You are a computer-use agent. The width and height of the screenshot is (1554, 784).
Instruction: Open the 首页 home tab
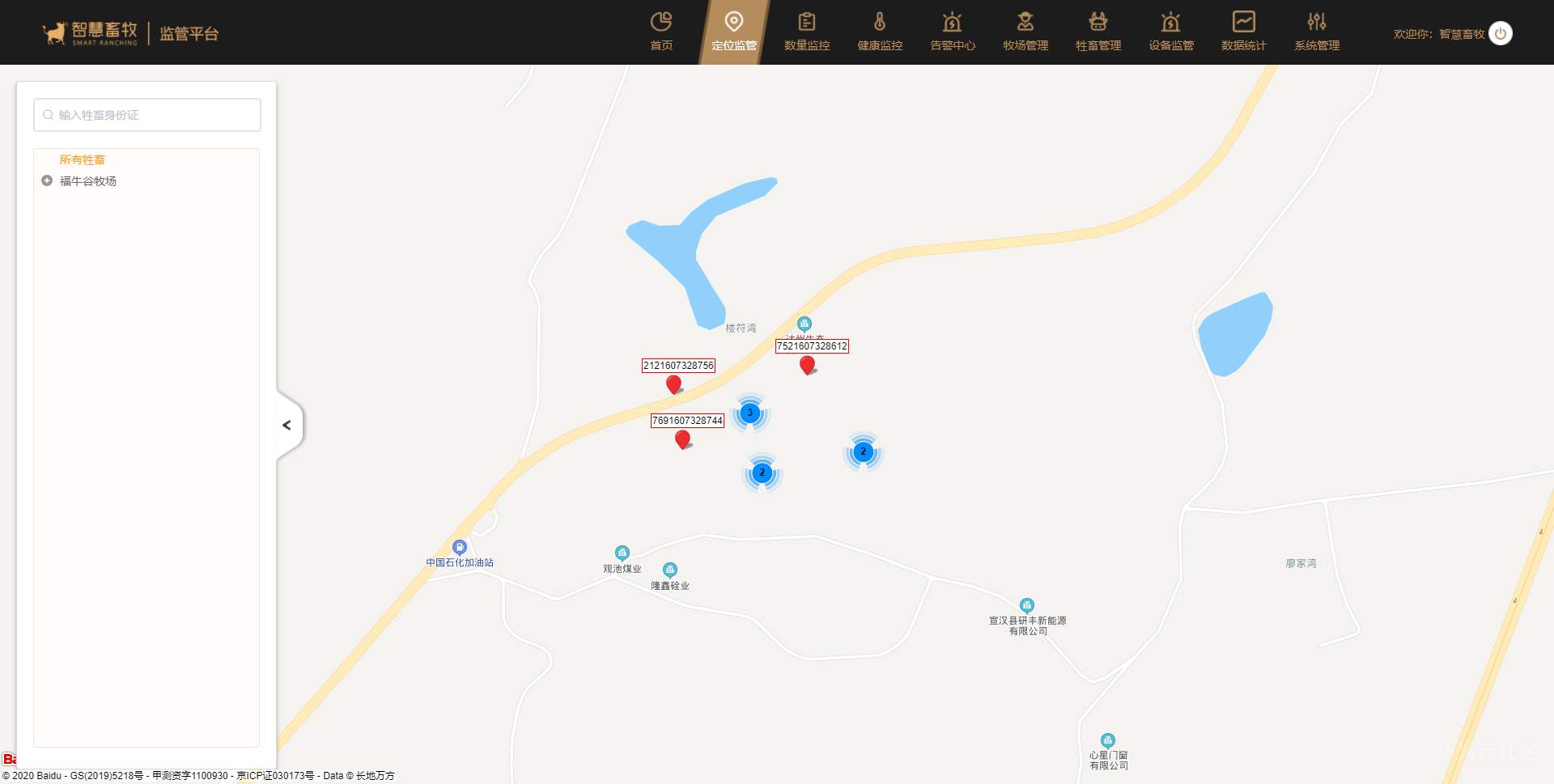pos(661,32)
